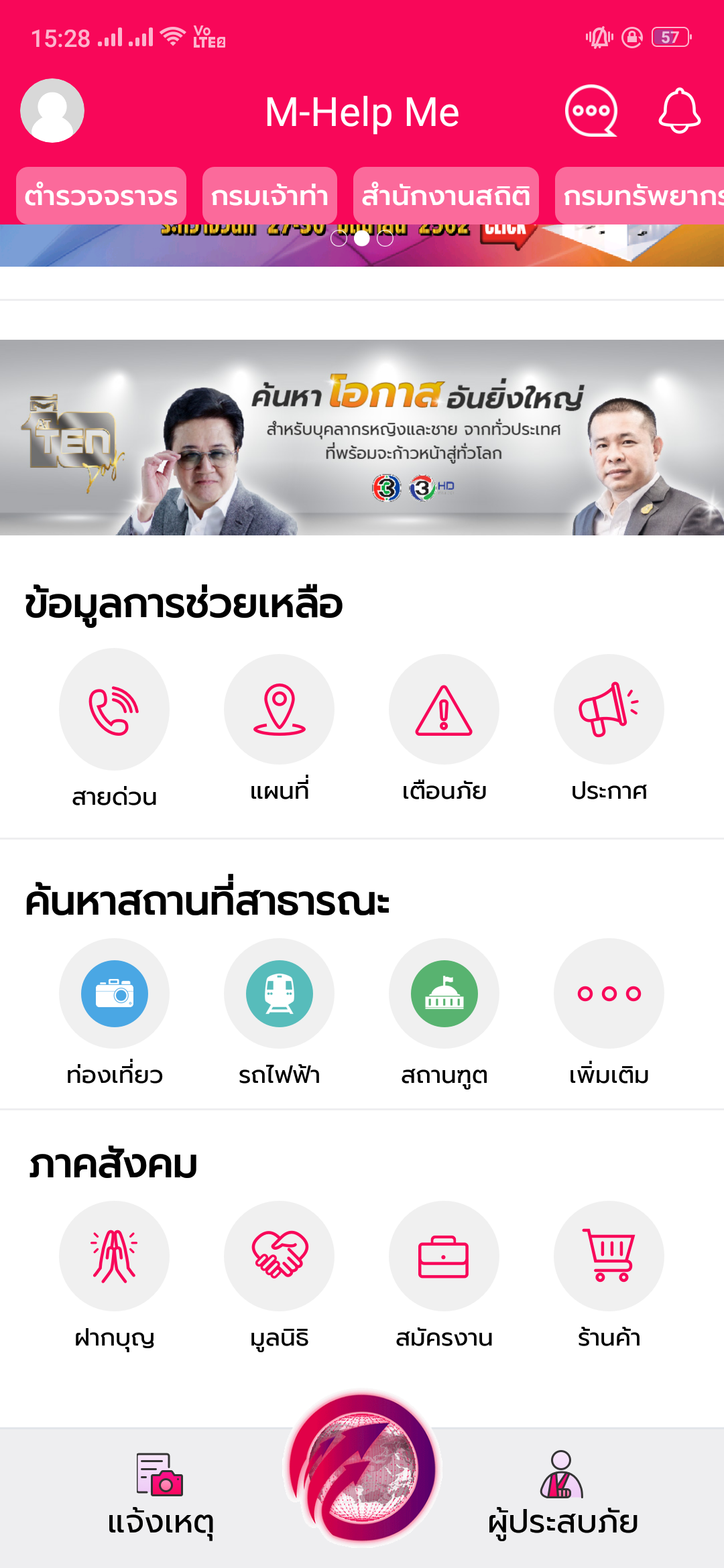Choose the สำนักงานสถิติ chip

coord(446,196)
